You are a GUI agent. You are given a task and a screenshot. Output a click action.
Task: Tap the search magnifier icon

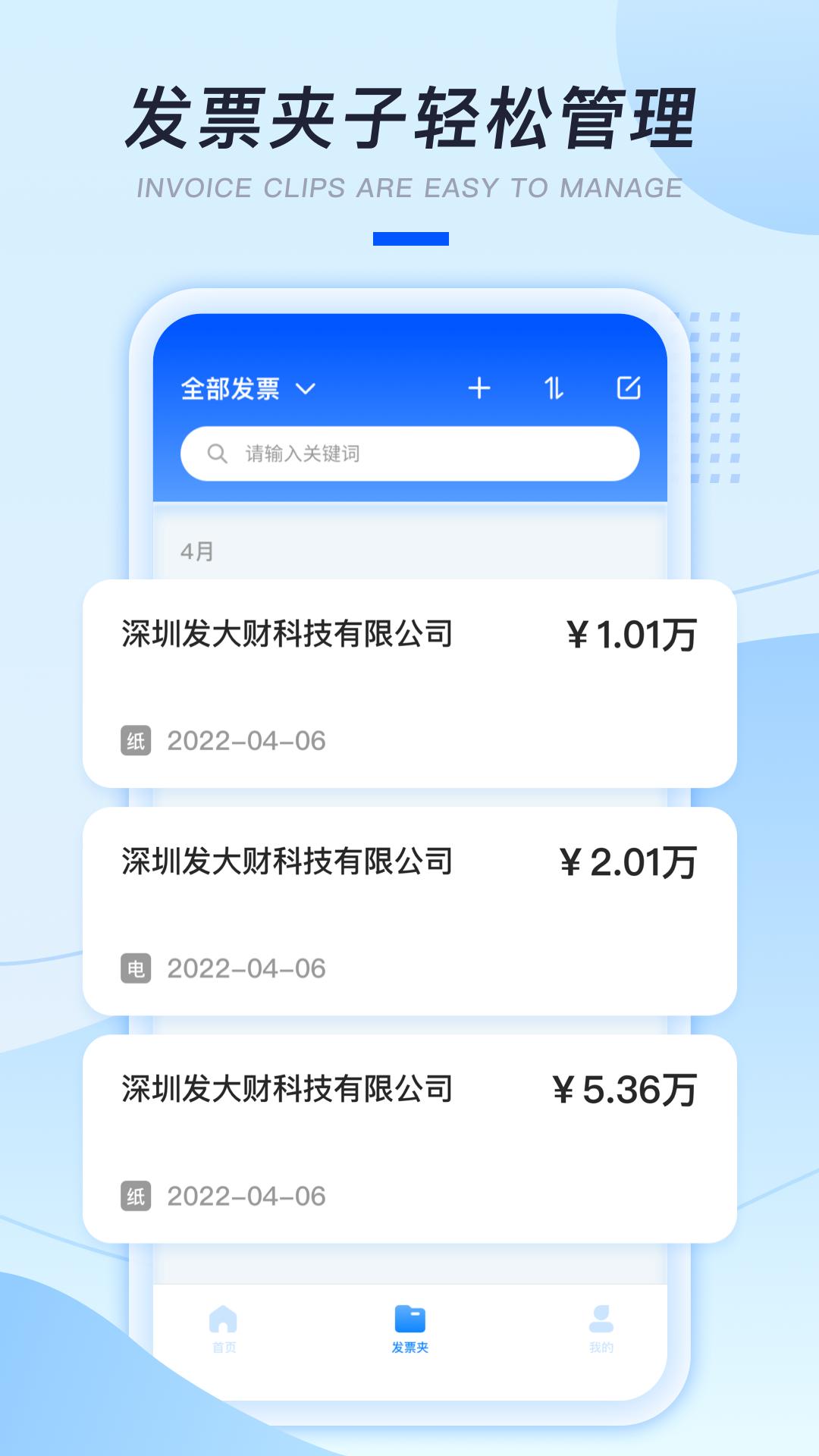[x=218, y=453]
